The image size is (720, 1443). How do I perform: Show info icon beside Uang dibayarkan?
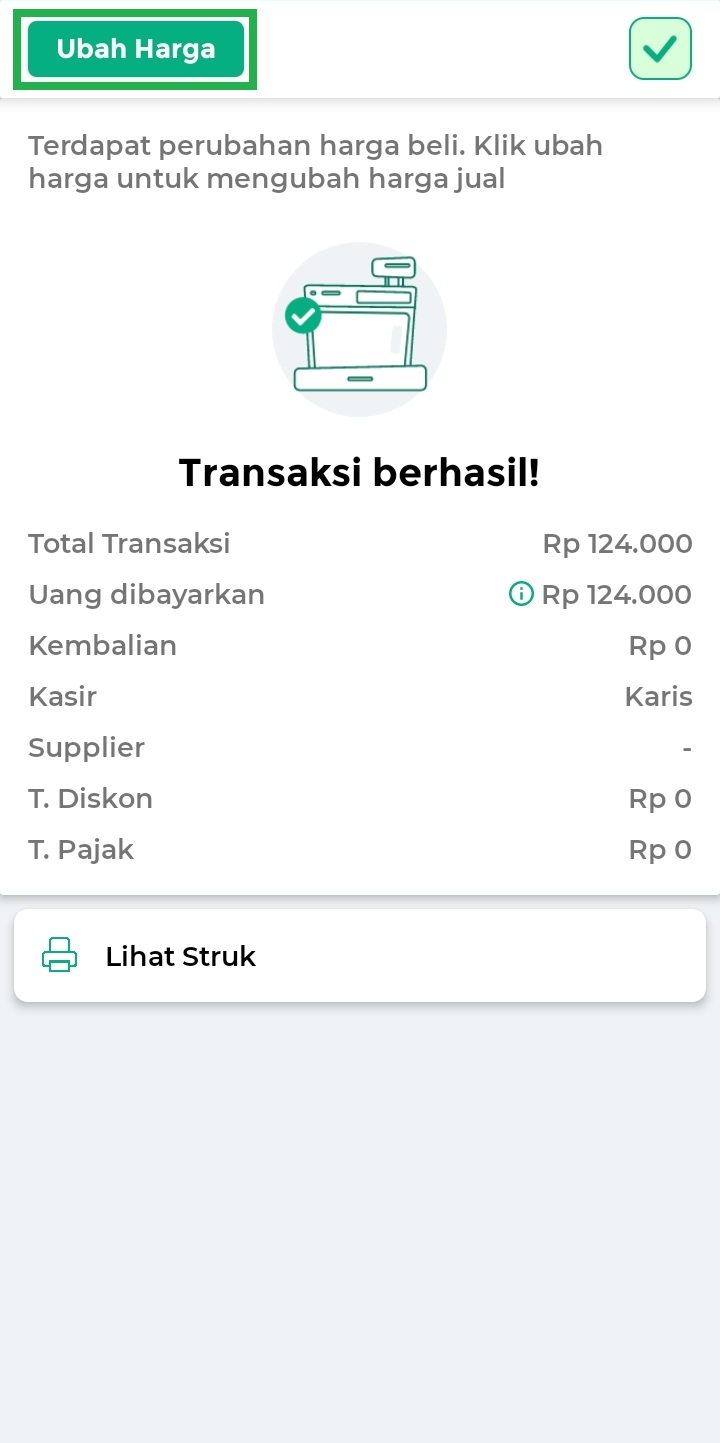(521, 595)
